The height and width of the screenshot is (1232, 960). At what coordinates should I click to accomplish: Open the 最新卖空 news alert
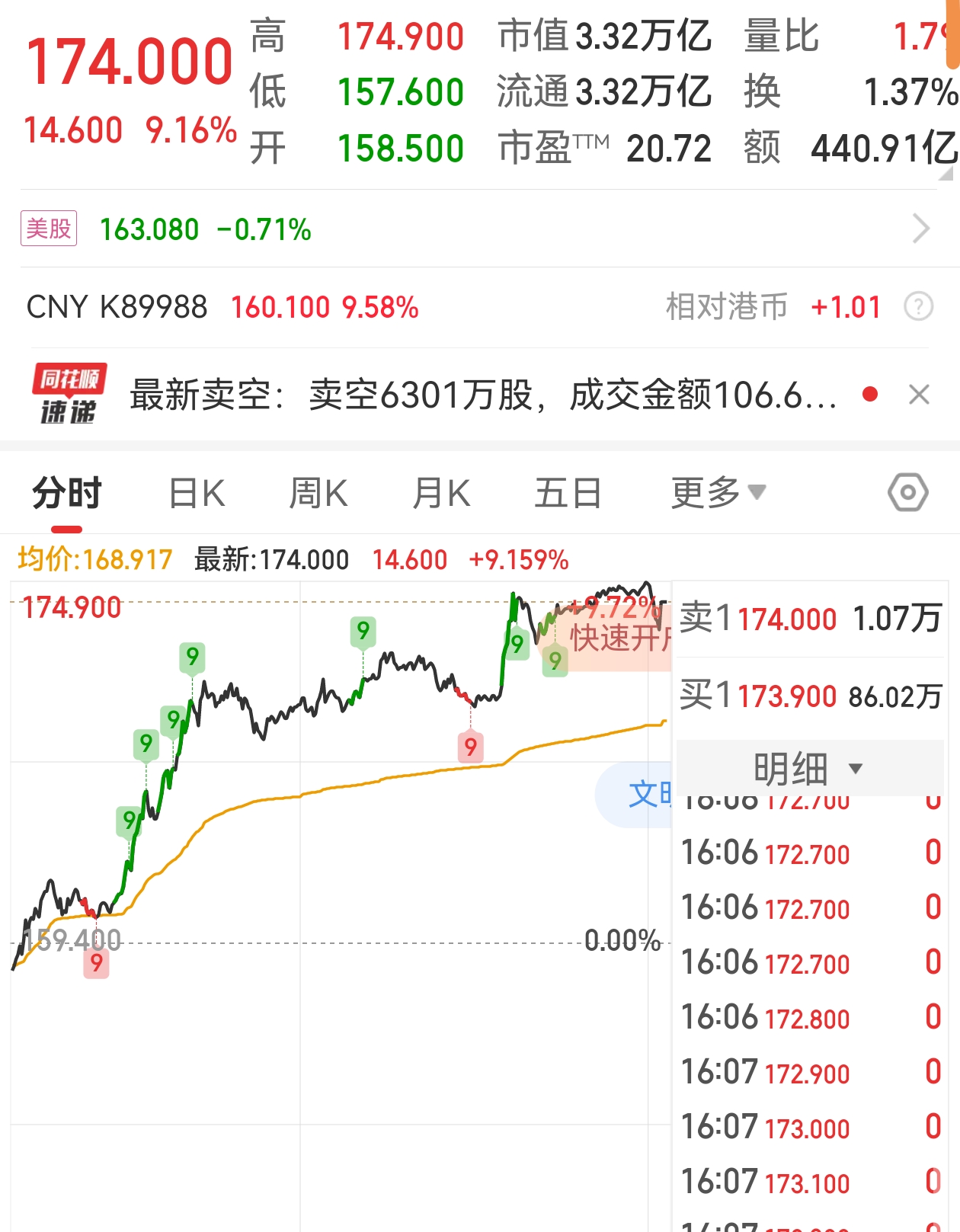click(x=483, y=395)
